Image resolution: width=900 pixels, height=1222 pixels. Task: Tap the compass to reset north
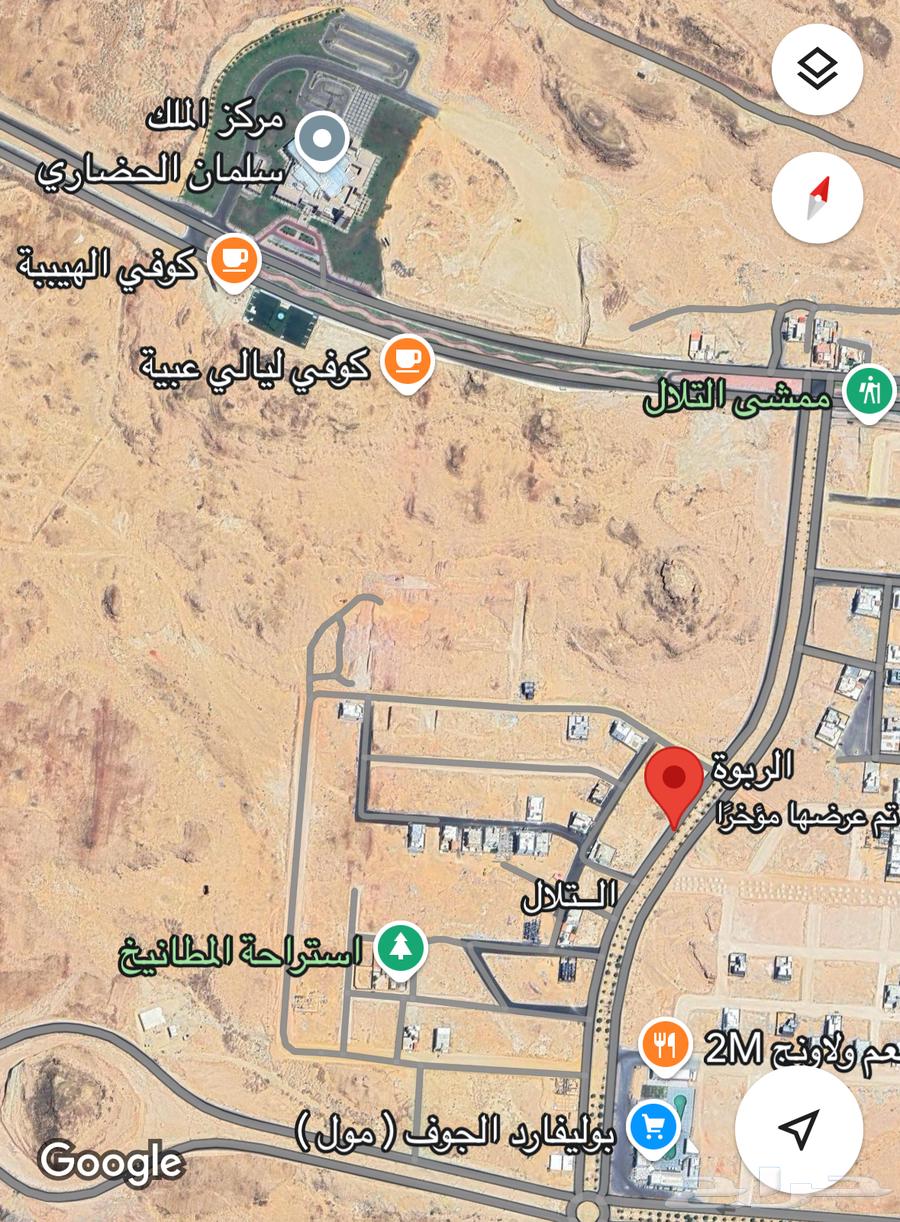point(817,198)
